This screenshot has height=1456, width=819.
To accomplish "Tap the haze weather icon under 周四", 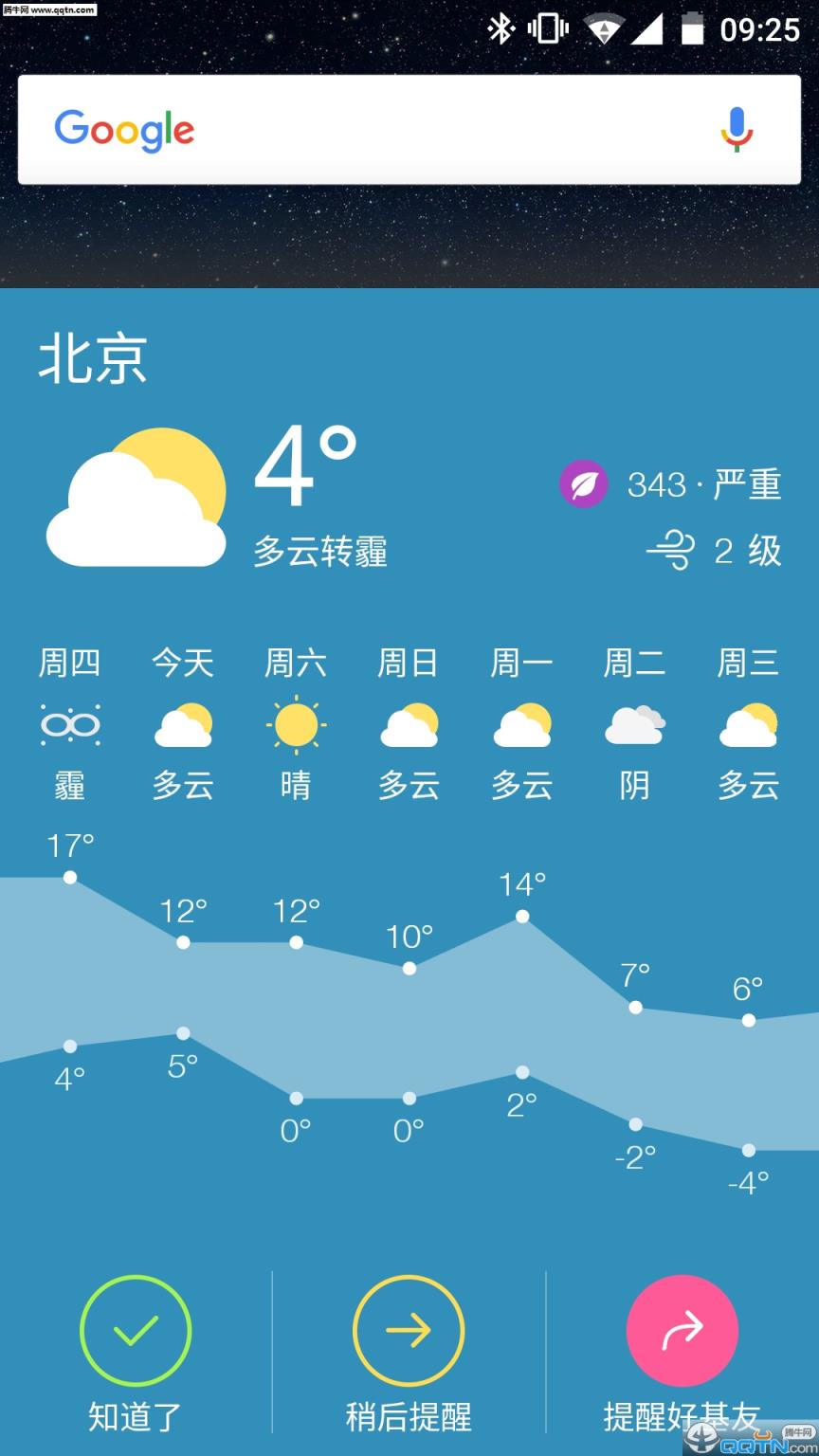I will [x=68, y=723].
